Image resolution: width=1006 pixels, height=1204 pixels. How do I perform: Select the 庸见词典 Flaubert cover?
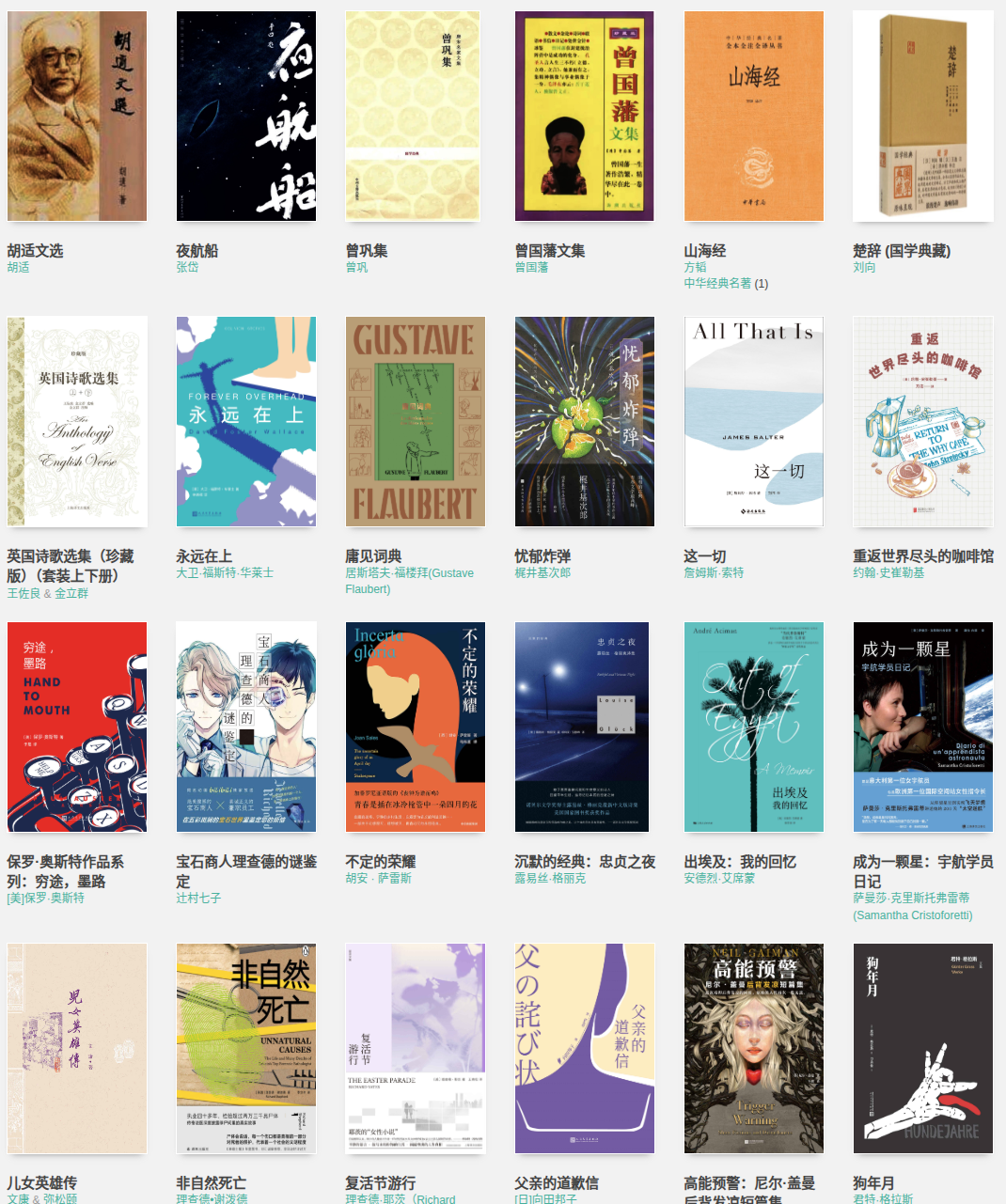415,421
